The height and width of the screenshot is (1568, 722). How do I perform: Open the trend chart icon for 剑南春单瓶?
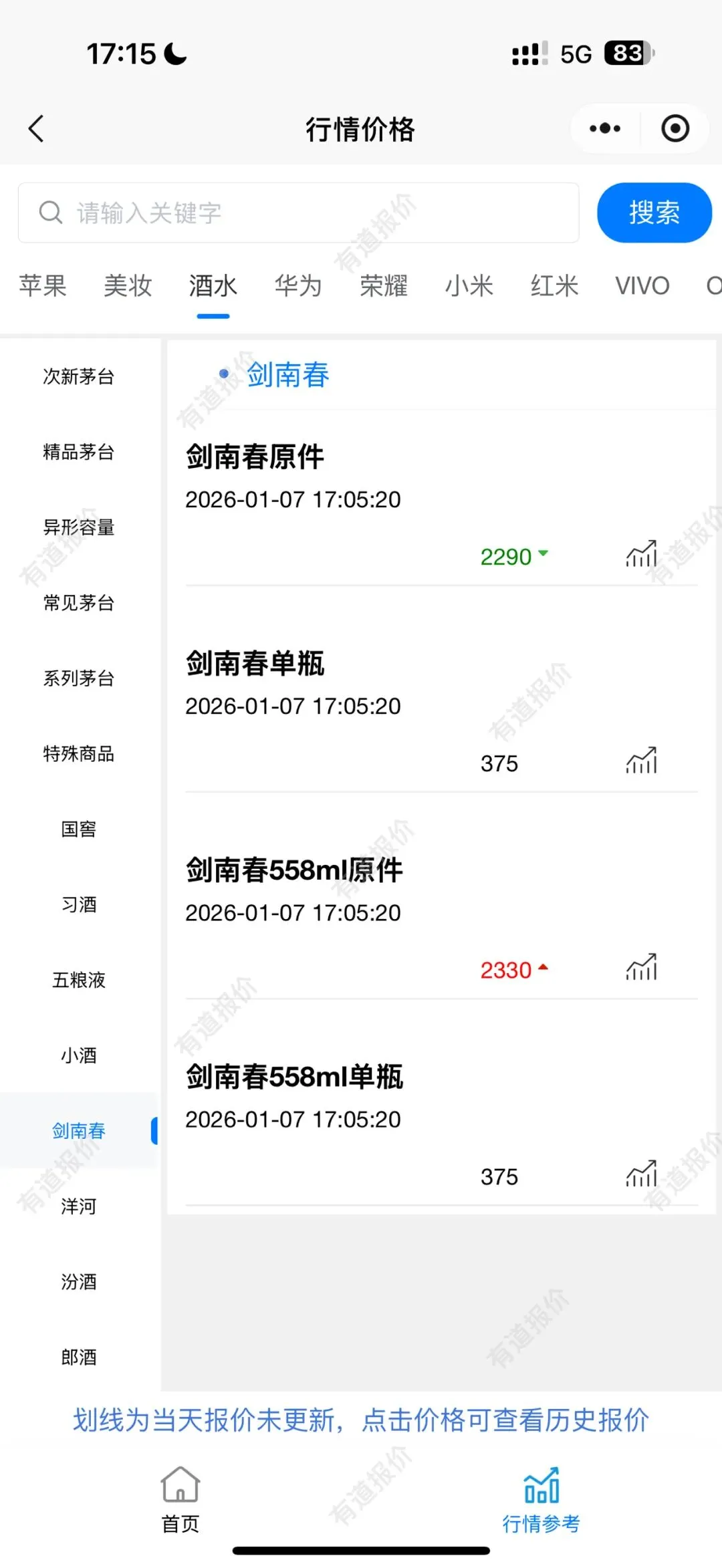tap(641, 761)
